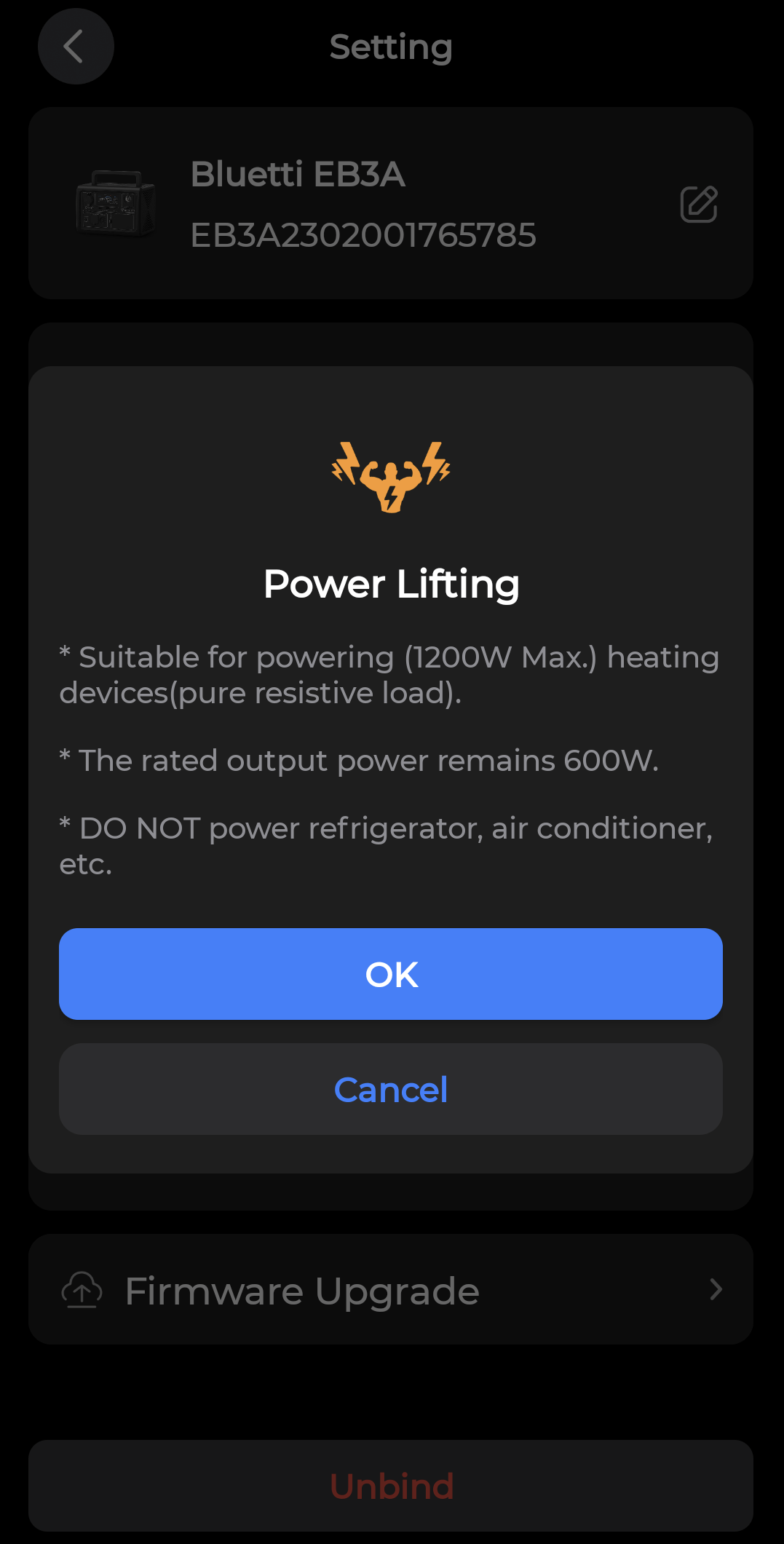
Task: Cancel the Power Lifting dialog
Action: [x=391, y=1089]
